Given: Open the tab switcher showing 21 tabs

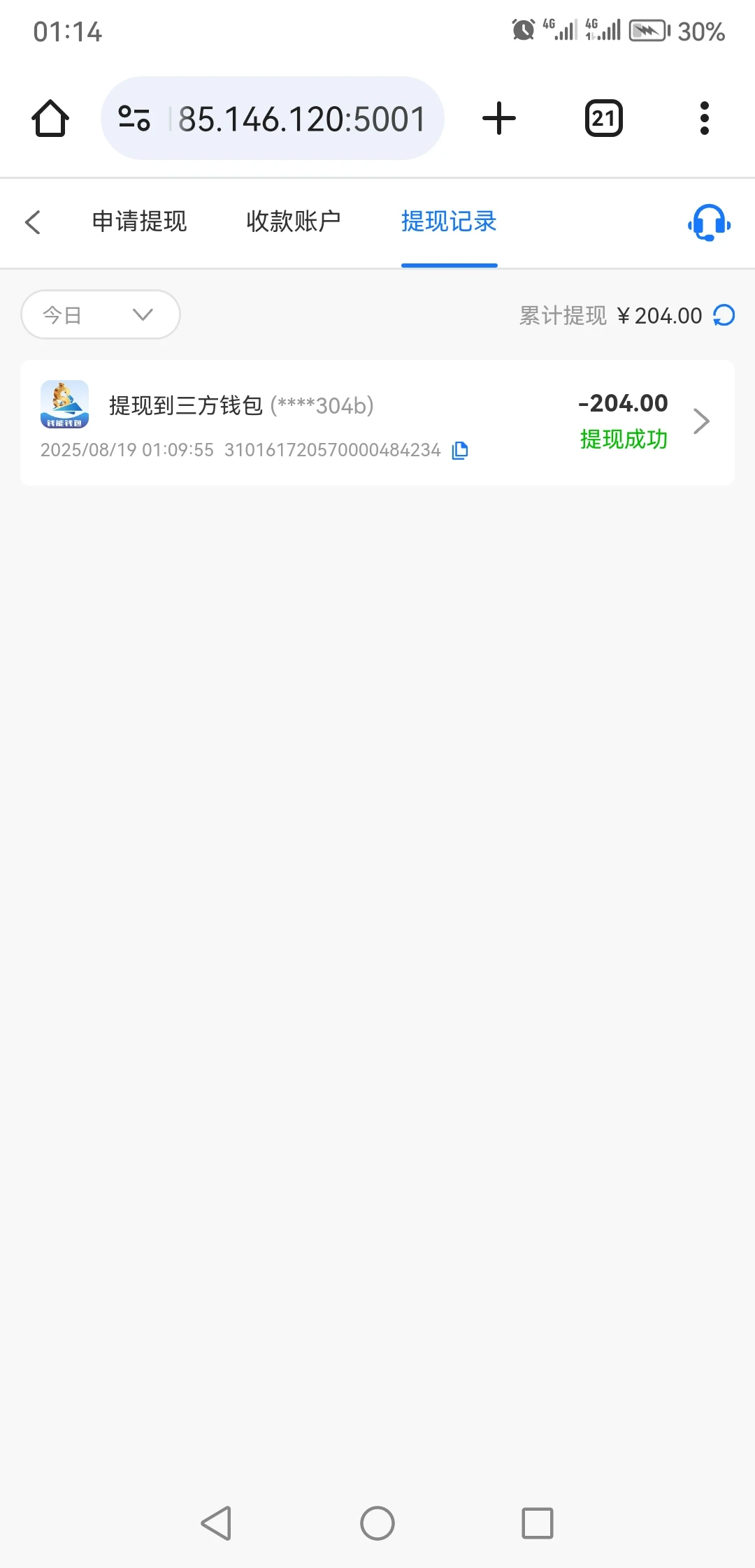Looking at the screenshot, I should pyautogui.click(x=603, y=117).
